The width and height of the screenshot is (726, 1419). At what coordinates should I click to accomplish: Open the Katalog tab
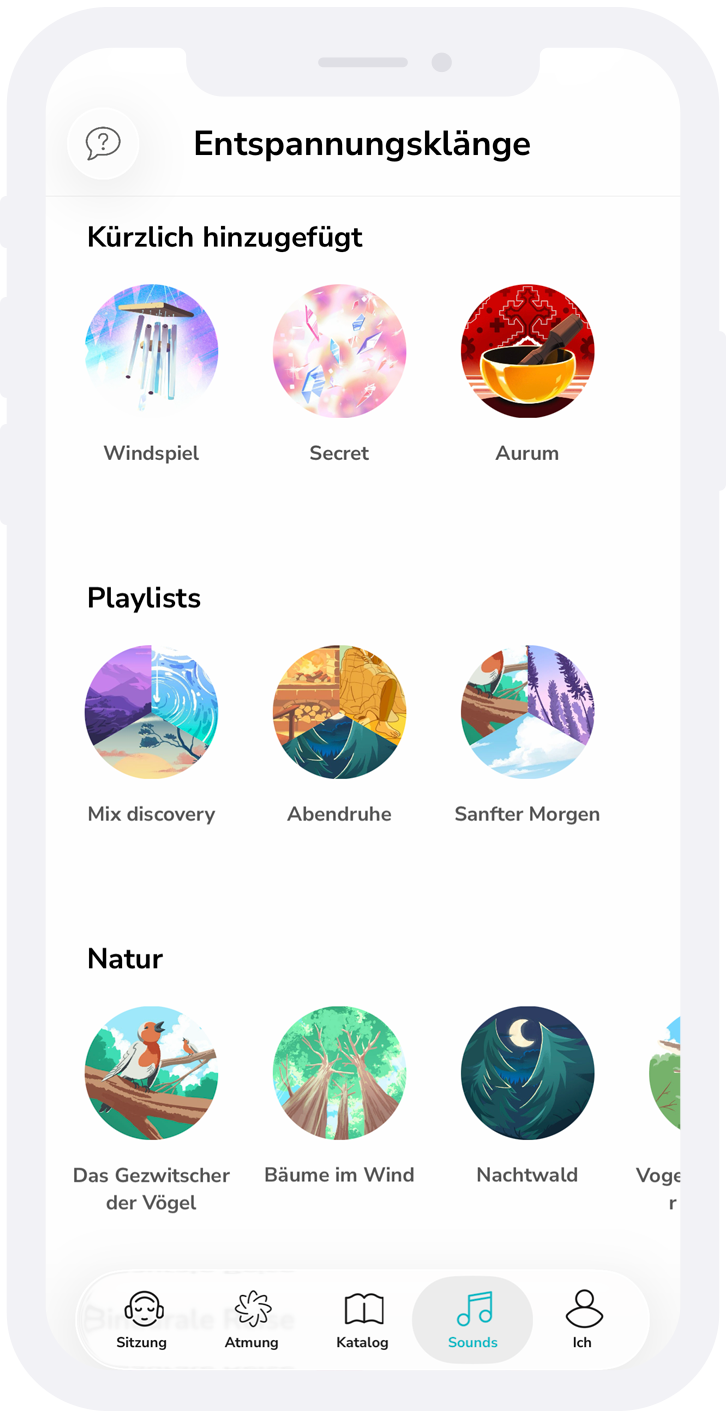363,1320
